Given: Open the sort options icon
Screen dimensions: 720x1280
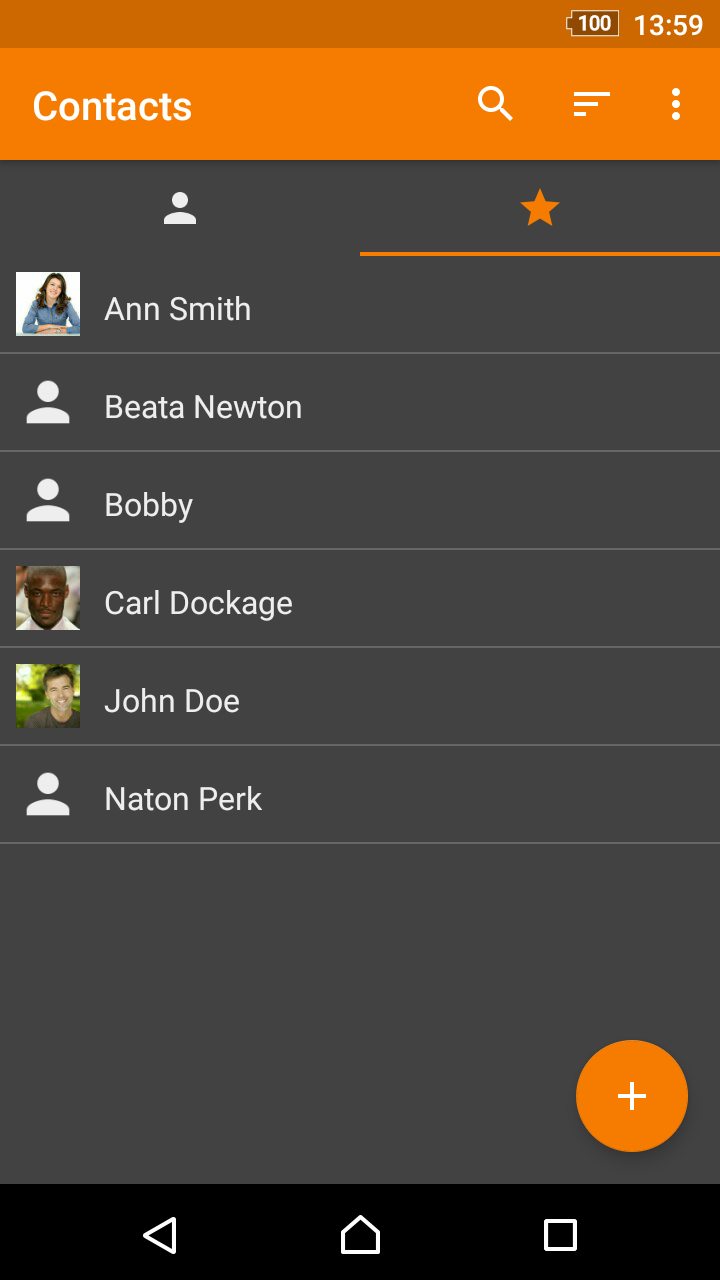Looking at the screenshot, I should point(591,104).
